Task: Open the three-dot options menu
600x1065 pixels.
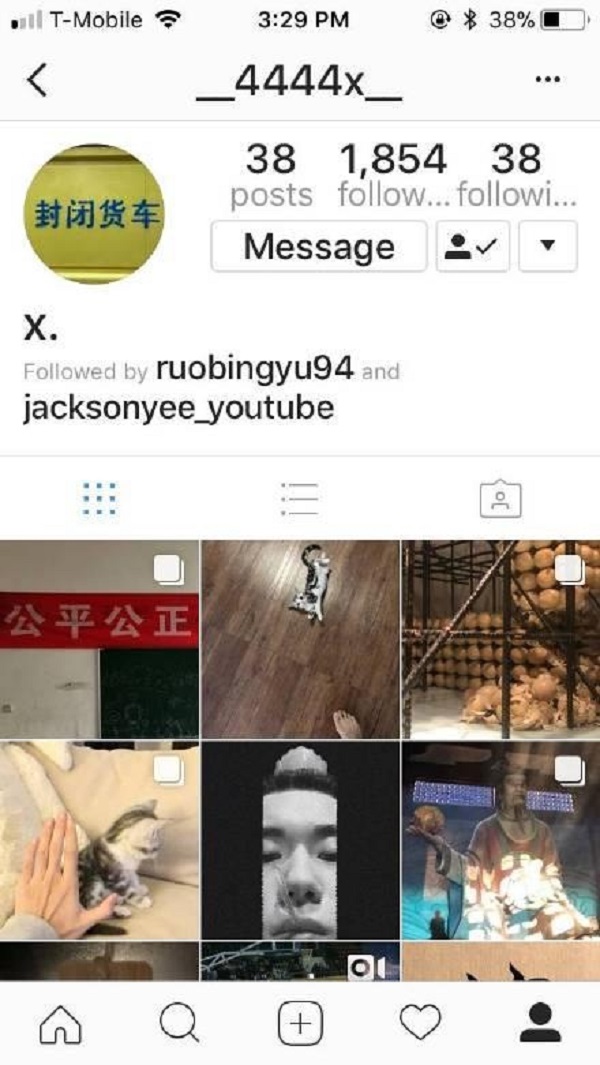Action: coord(546,80)
